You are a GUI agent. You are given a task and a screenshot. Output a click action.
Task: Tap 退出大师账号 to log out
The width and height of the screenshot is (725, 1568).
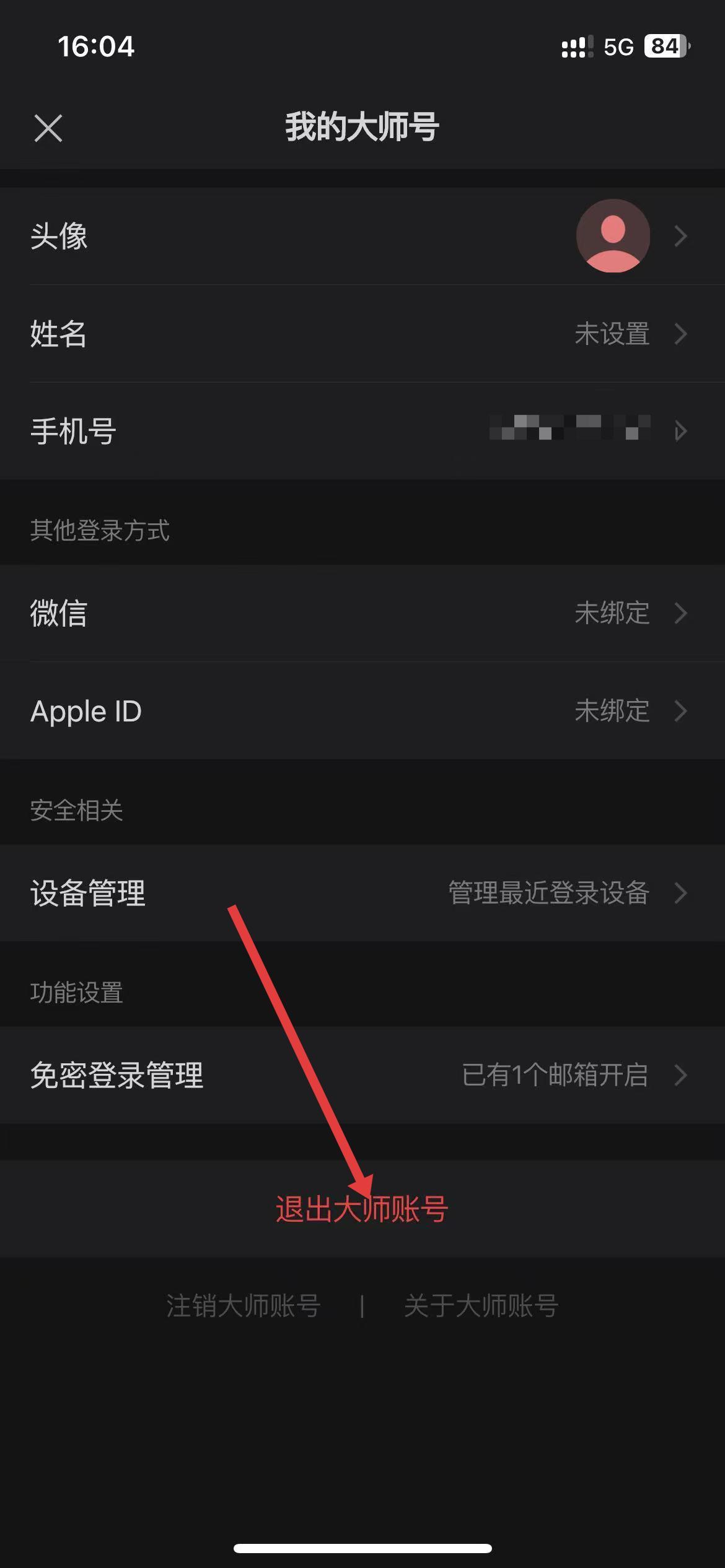[x=362, y=1209]
